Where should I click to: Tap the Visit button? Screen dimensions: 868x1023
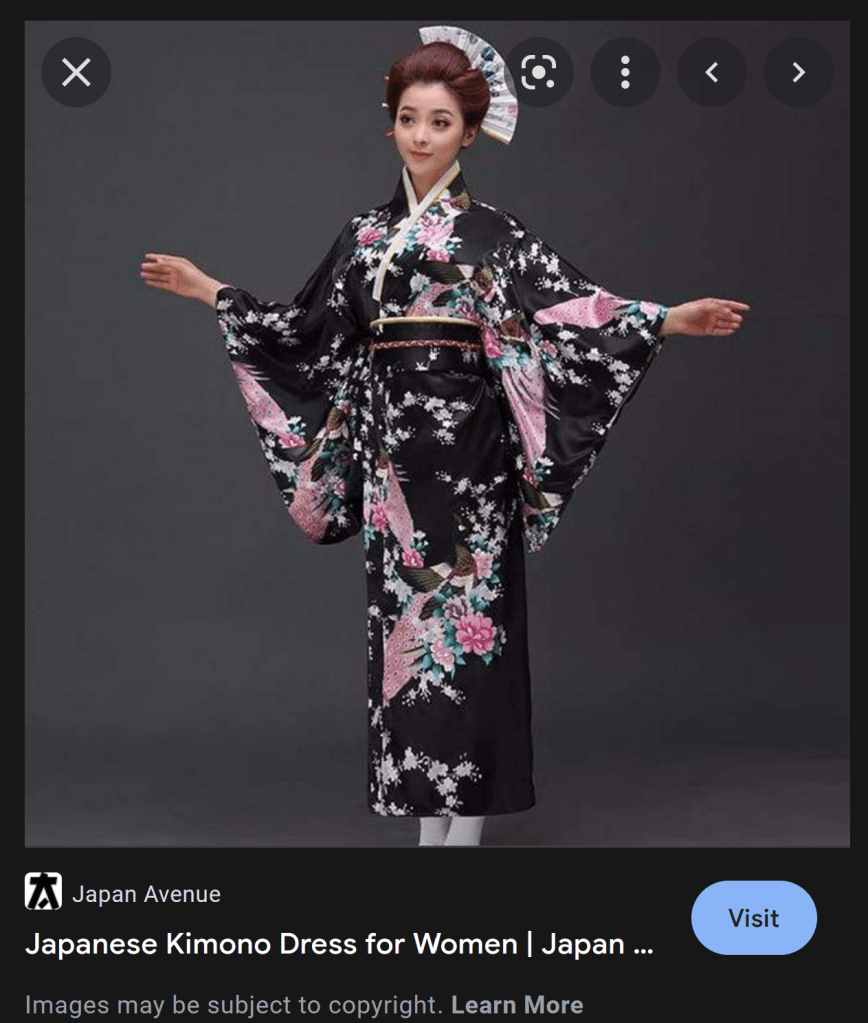[x=753, y=918]
